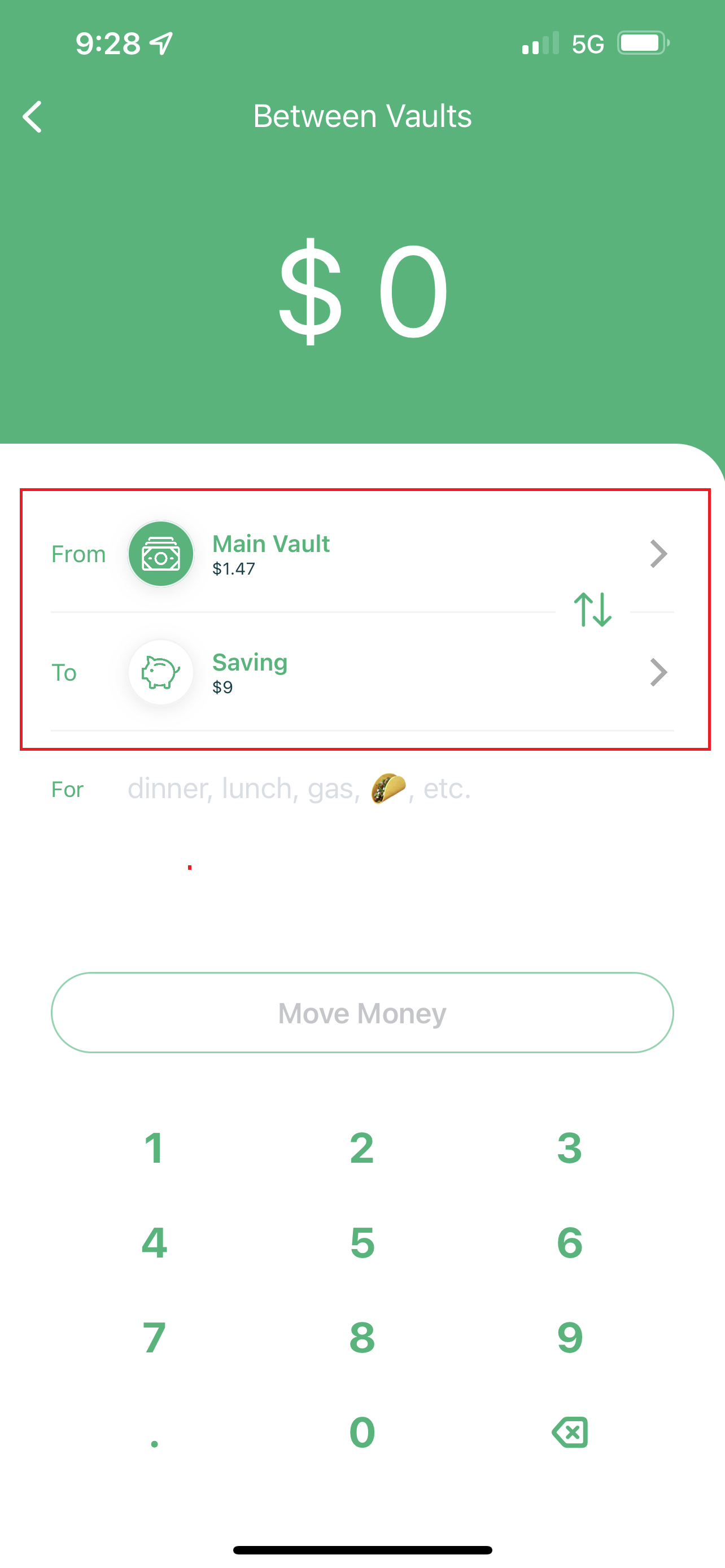The image size is (725, 1568).
Task: Enter digit 7 on the keypad
Action: tap(155, 1338)
